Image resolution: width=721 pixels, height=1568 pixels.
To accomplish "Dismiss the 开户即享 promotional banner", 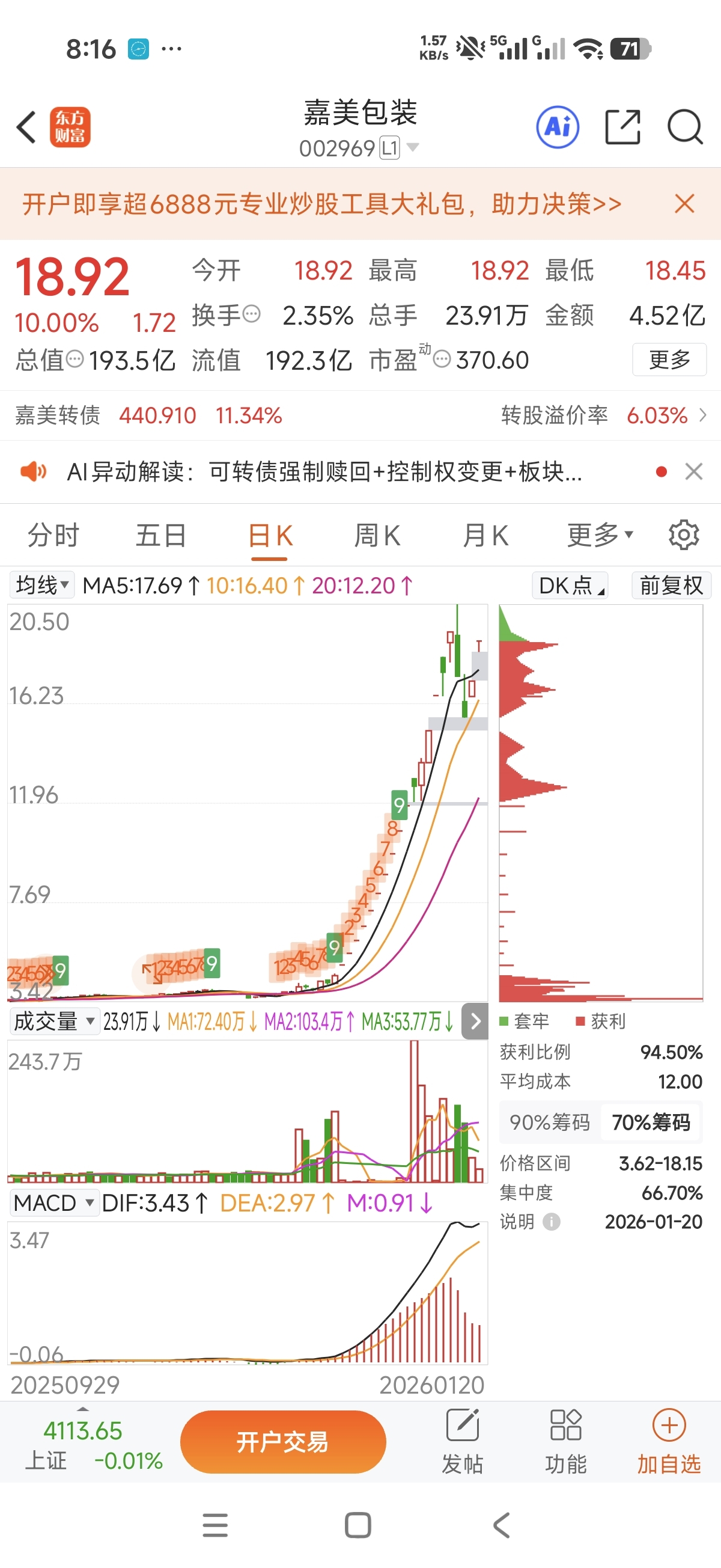I will 684,204.
